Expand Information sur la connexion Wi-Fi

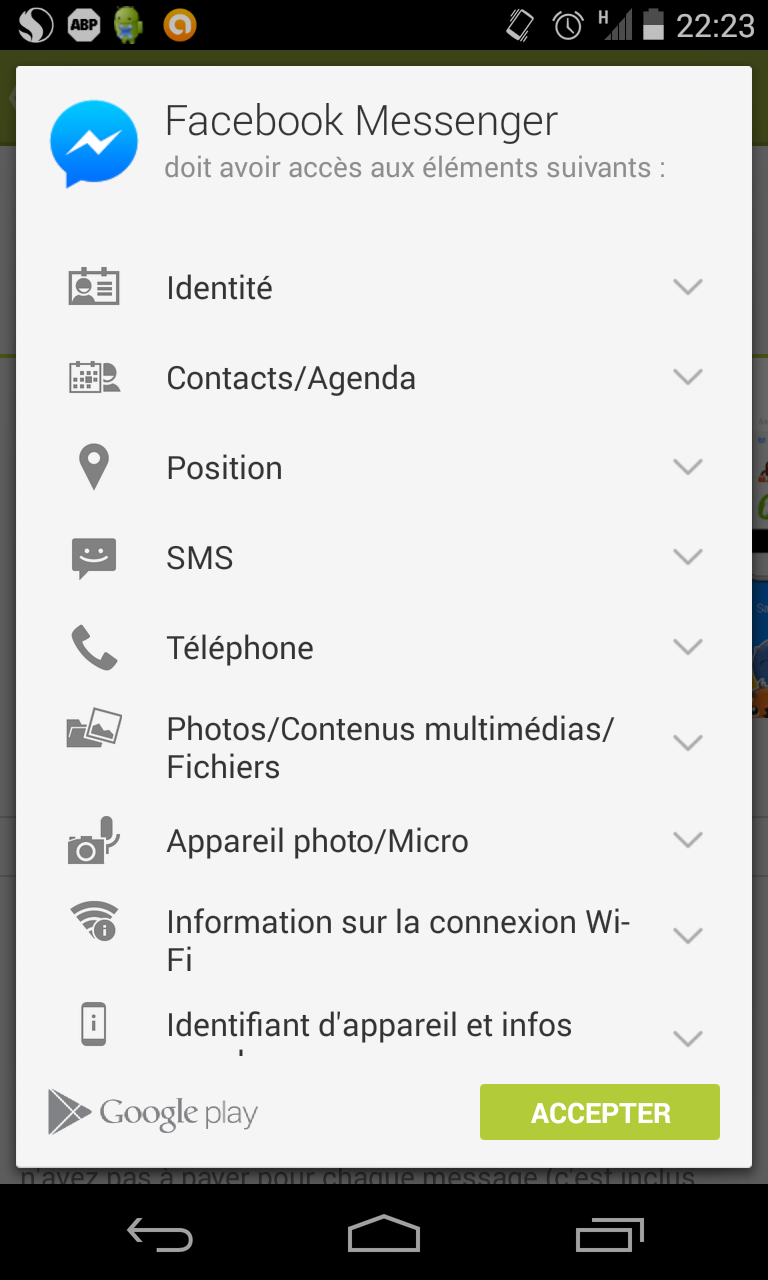[384, 939]
